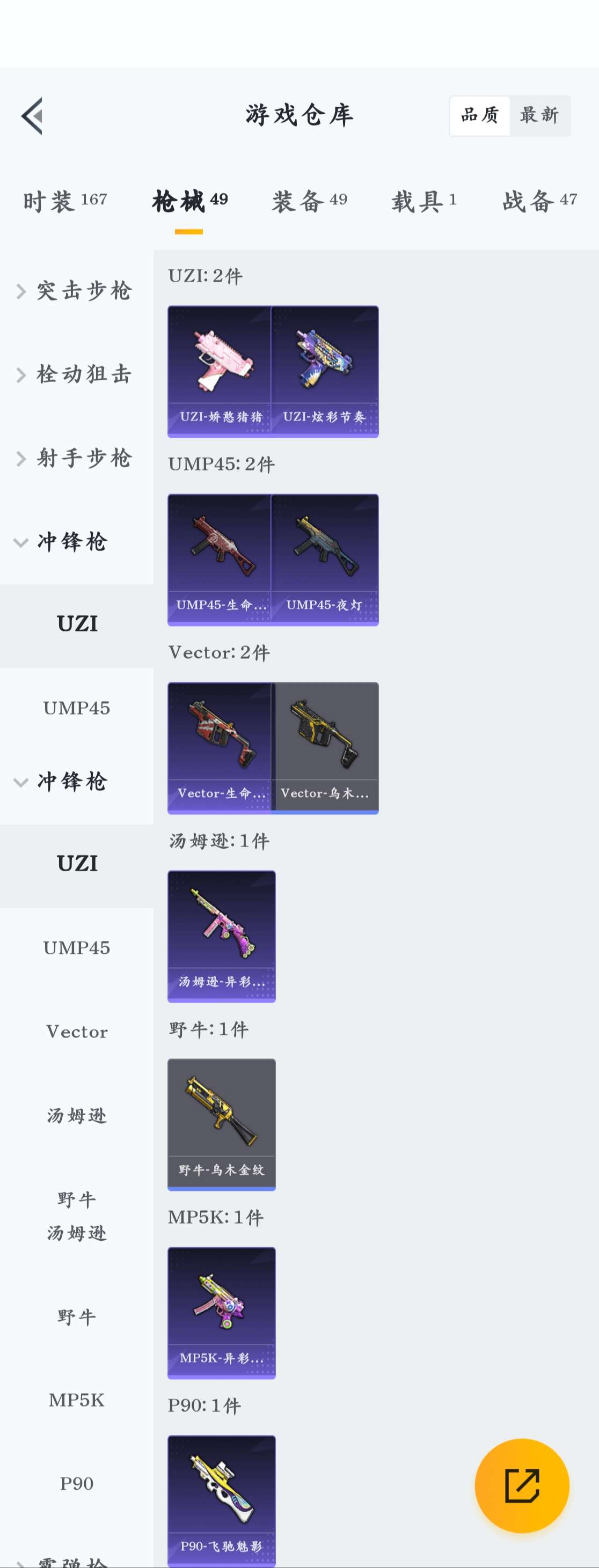Select Vector in the sidebar

[77, 1032]
